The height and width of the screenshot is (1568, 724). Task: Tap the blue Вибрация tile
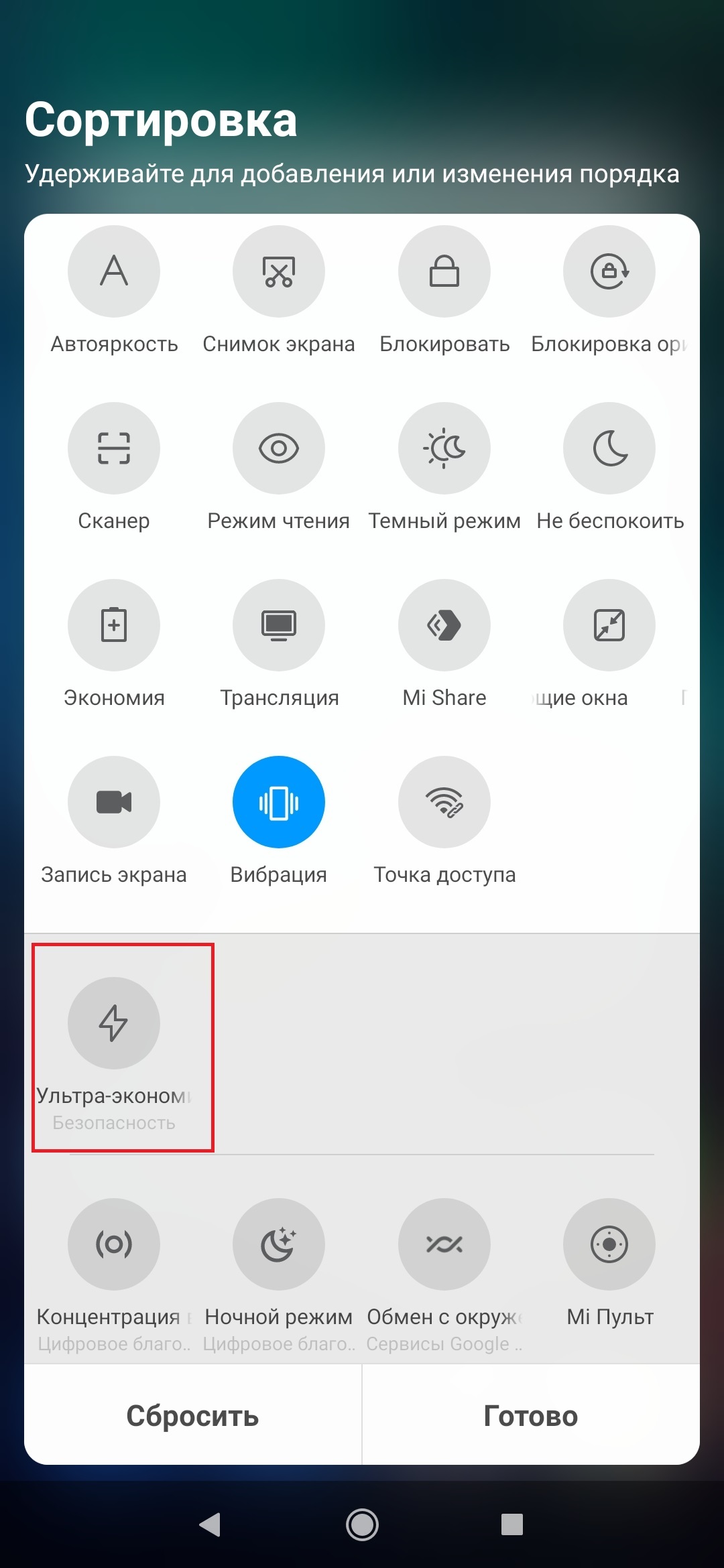pyautogui.click(x=279, y=802)
